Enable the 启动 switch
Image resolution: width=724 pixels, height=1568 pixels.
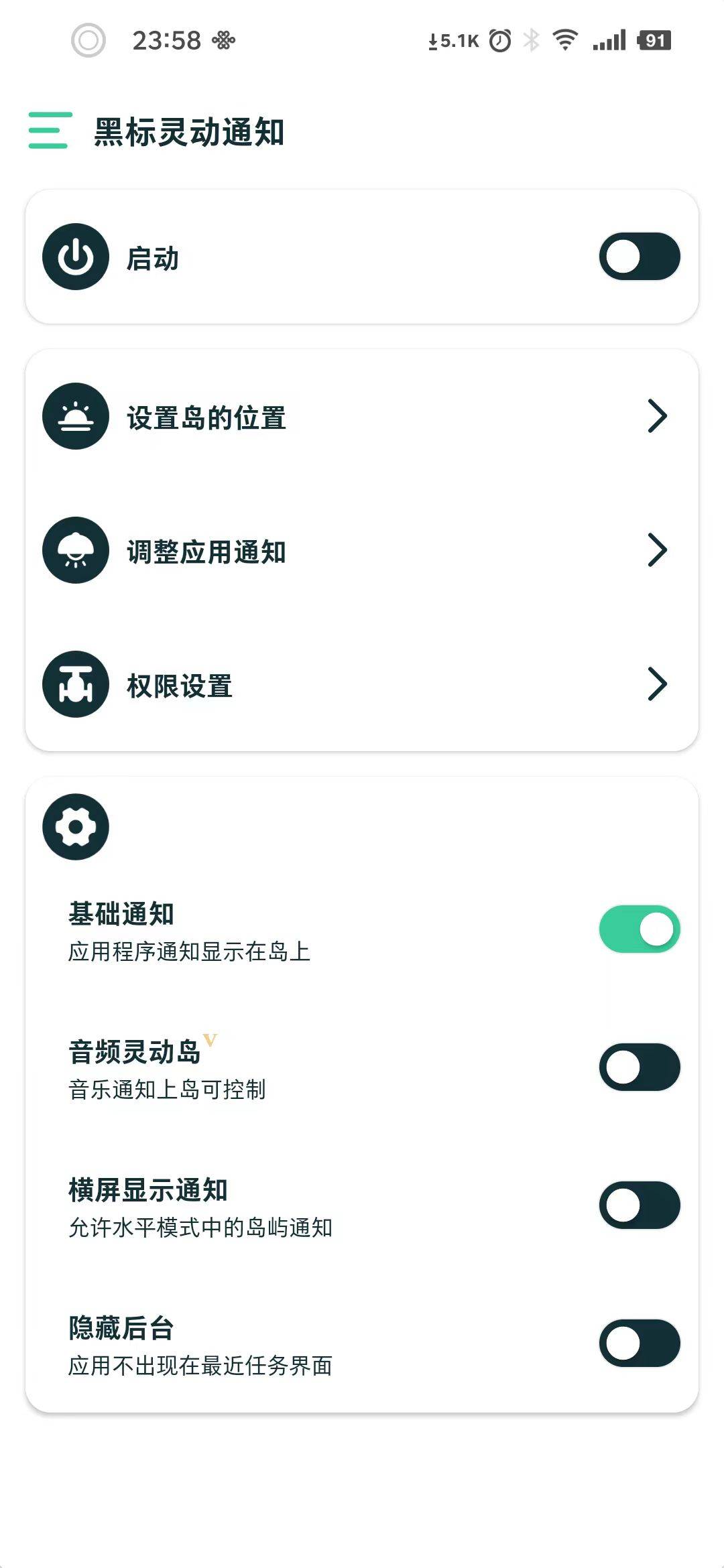click(x=640, y=257)
